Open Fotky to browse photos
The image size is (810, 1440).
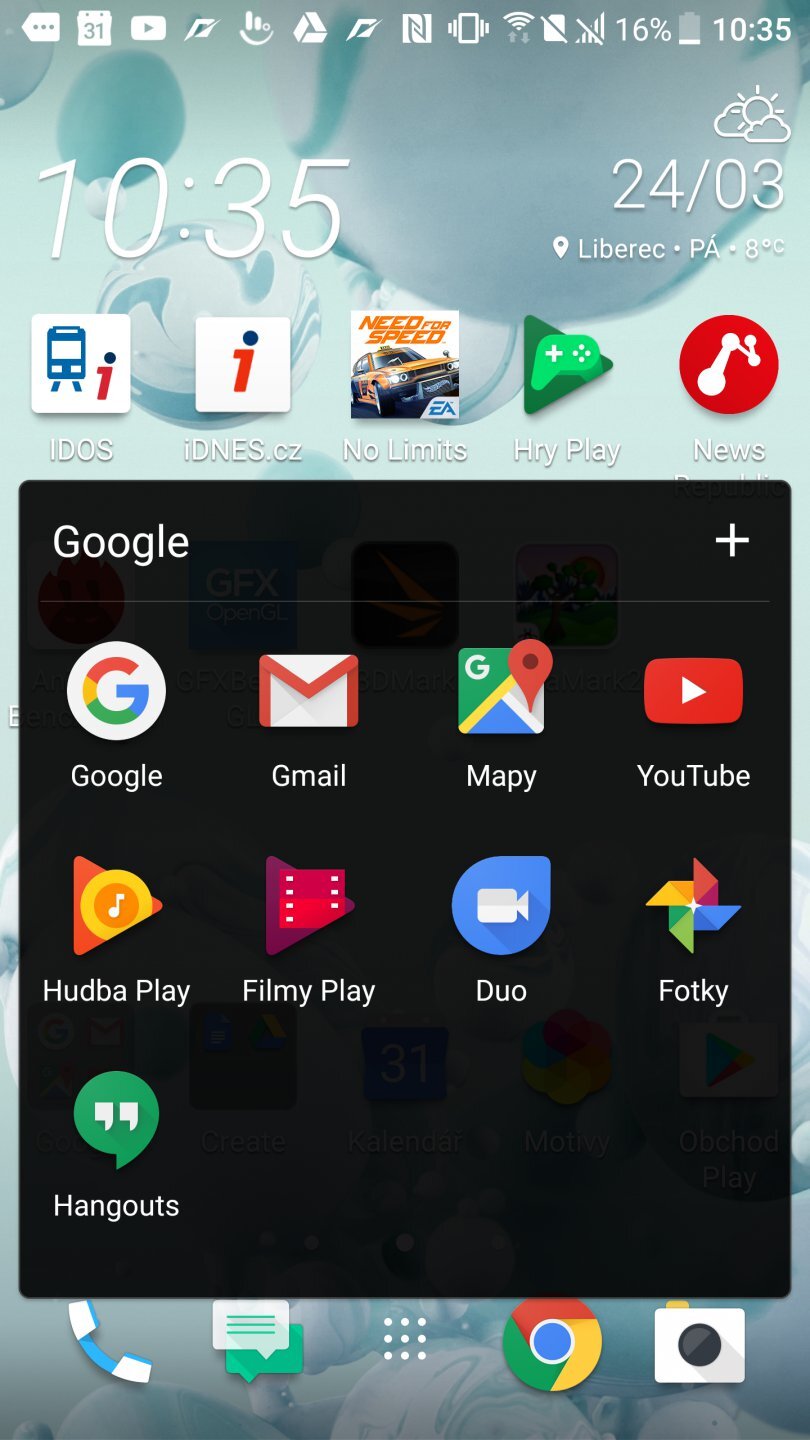pos(693,905)
